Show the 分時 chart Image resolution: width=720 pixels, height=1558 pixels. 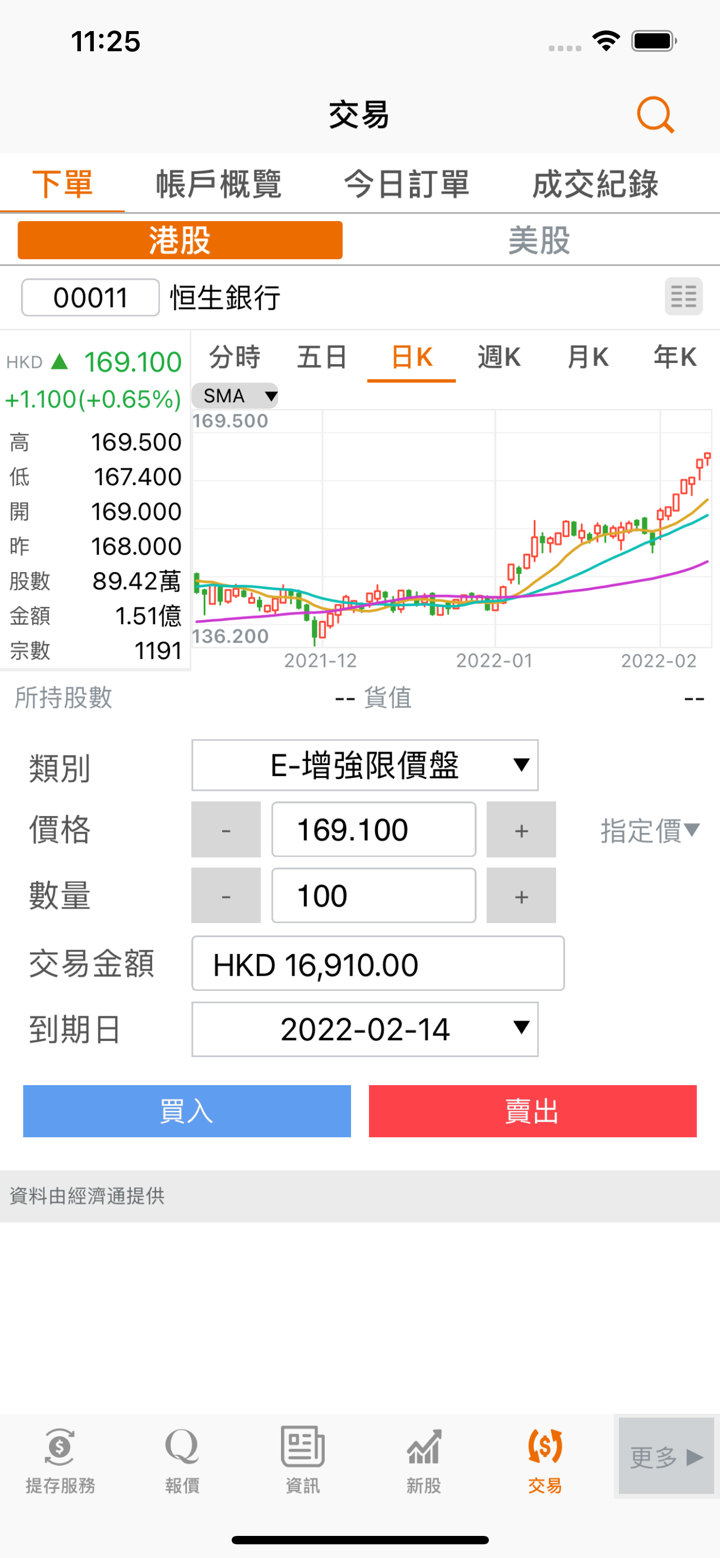[x=235, y=357]
